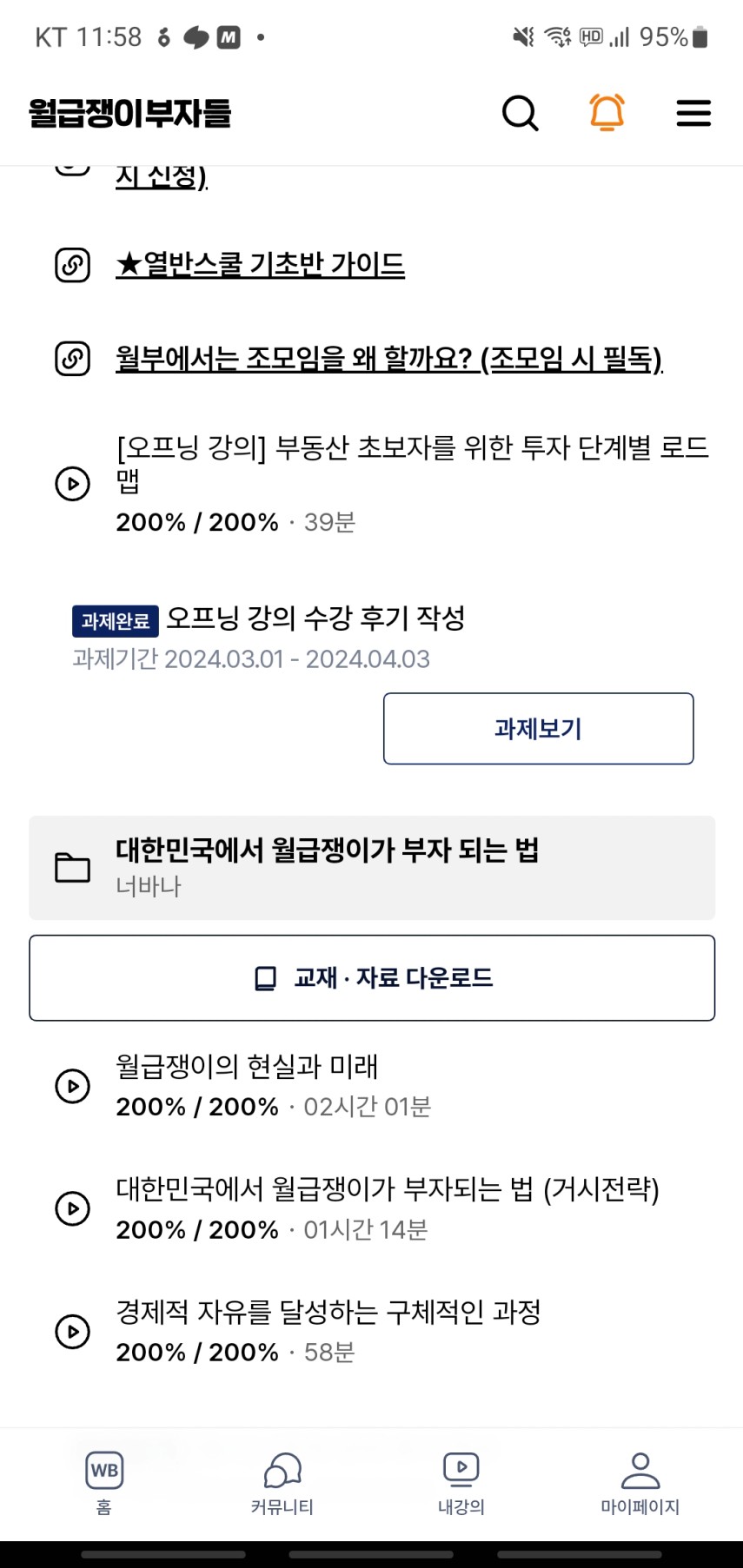Play 경제적 자유를 달성하는 구체적인 과정 lecture
743x1568 pixels.
click(x=382, y=1331)
